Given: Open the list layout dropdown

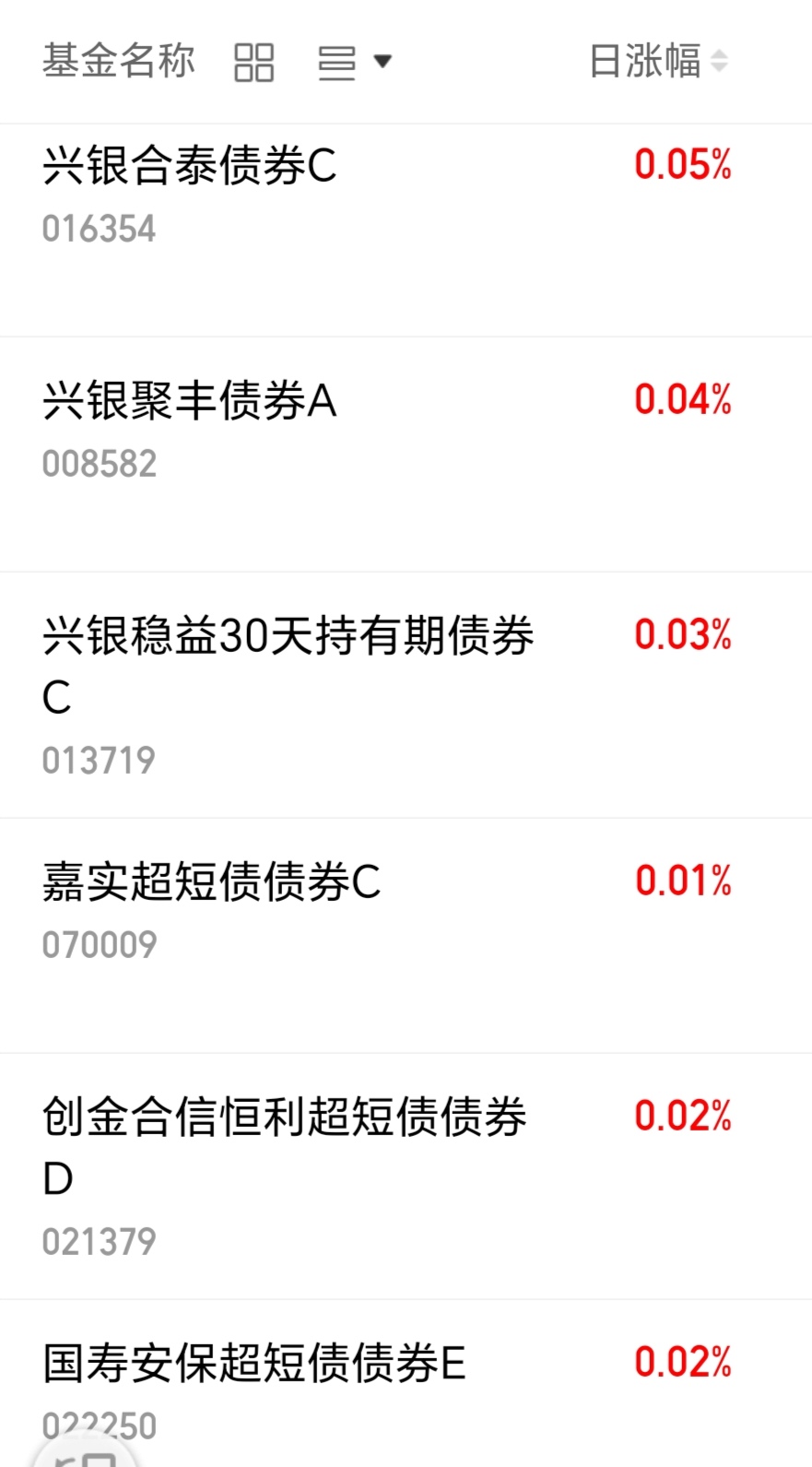Looking at the screenshot, I should tap(355, 63).
